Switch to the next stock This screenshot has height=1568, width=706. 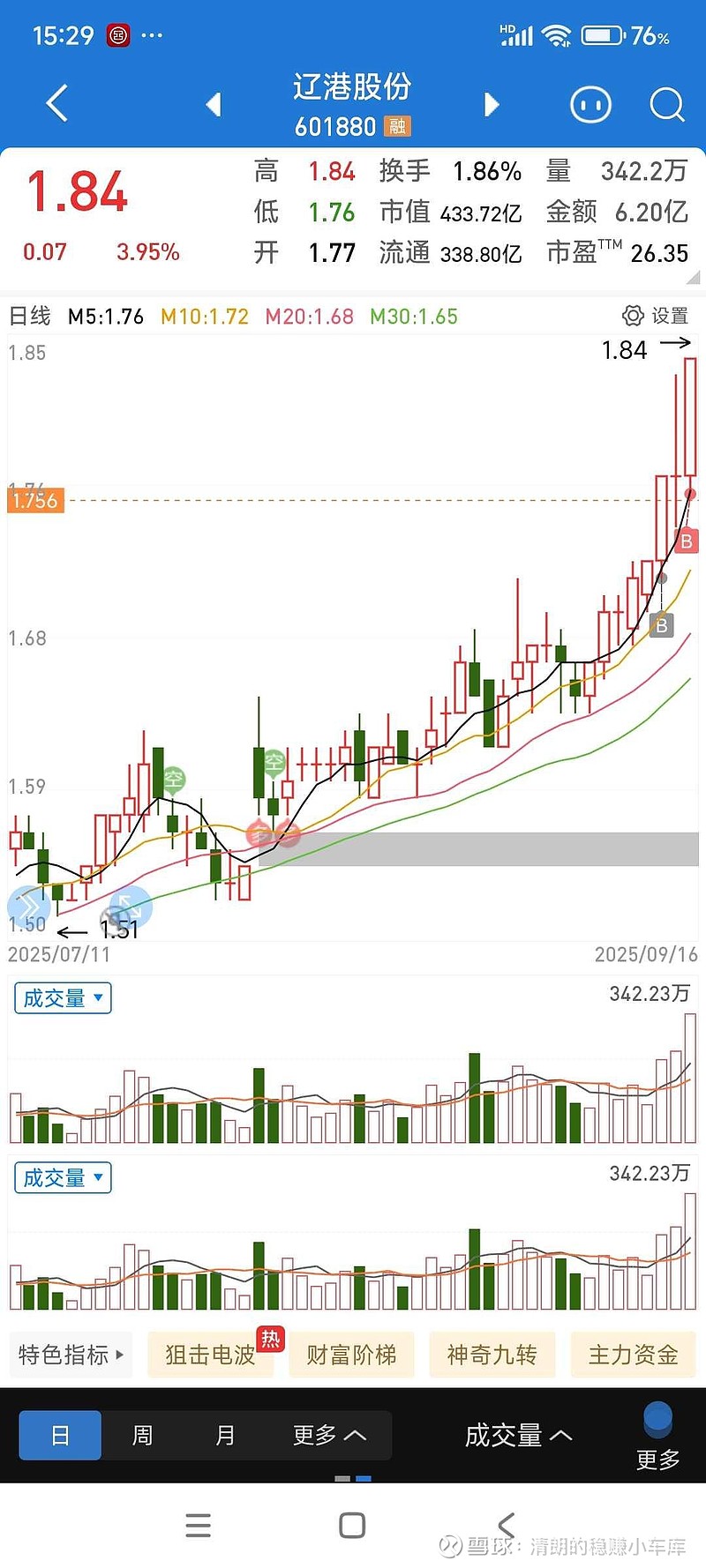(x=492, y=105)
